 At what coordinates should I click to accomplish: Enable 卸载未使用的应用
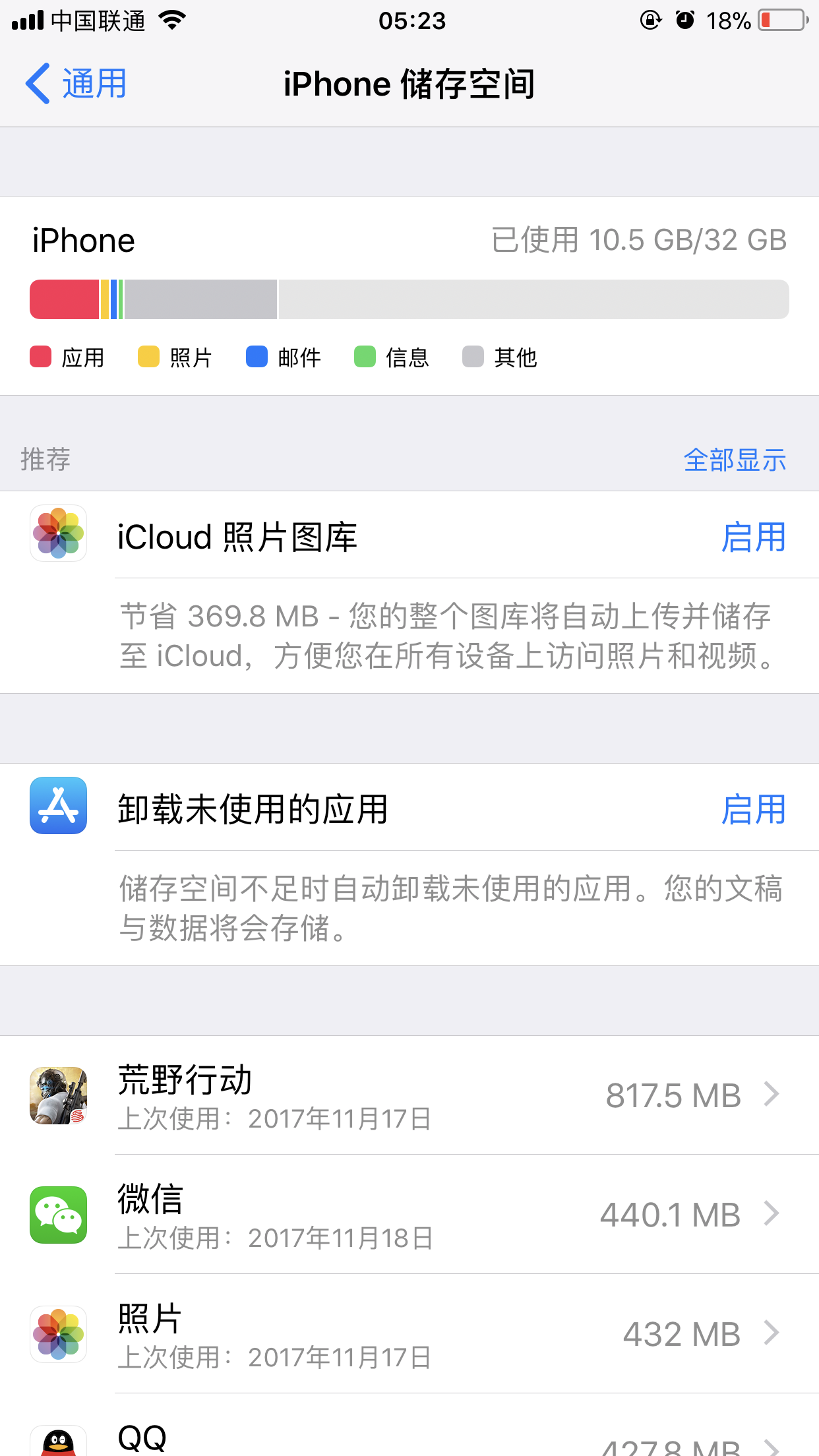tap(753, 809)
